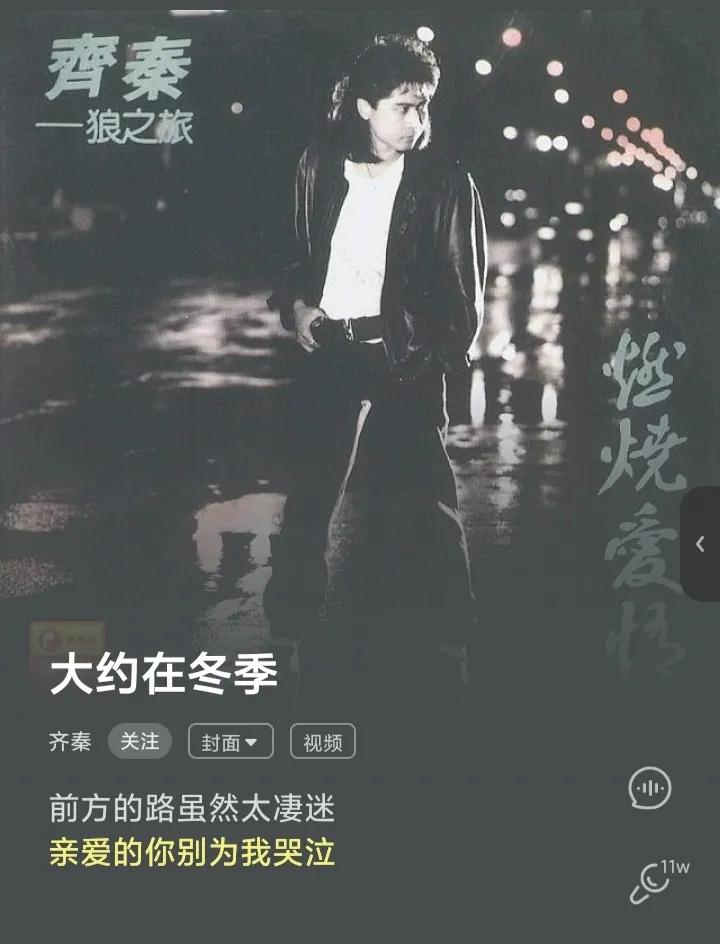Switch to the 视频 view
Screen dimensions: 720x944
(x=322, y=742)
